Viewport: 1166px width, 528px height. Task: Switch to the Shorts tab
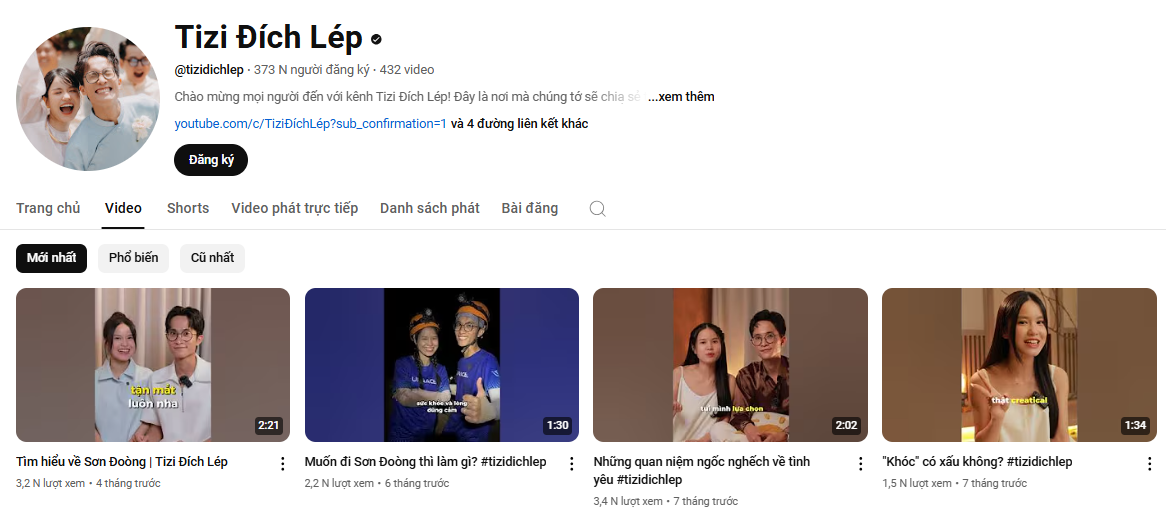click(x=188, y=208)
